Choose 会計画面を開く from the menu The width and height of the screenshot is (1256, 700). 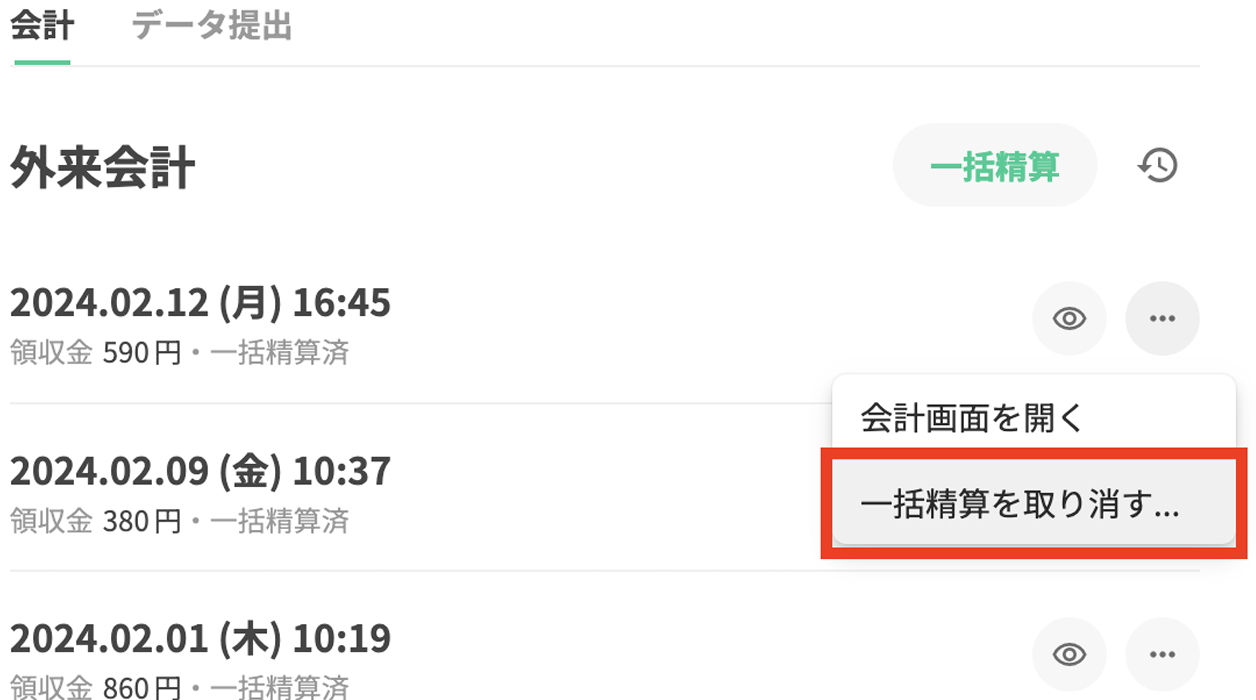pyautogui.click(x=972, y=418)
